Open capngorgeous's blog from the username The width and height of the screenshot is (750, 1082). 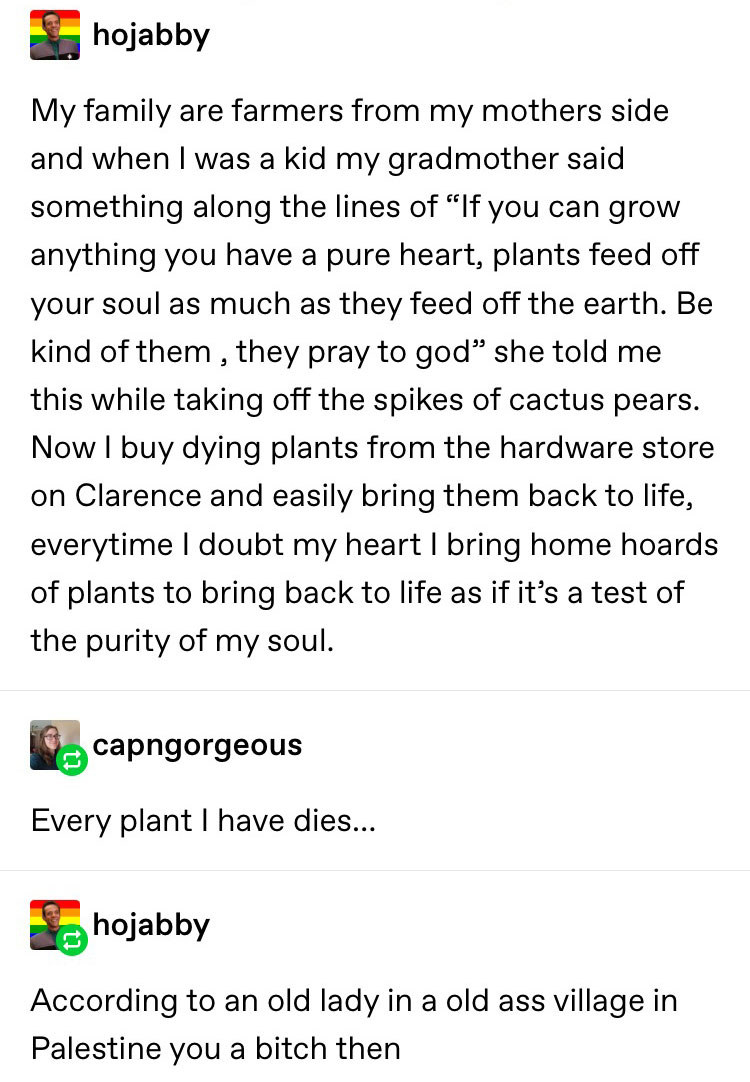coord(197,745)
